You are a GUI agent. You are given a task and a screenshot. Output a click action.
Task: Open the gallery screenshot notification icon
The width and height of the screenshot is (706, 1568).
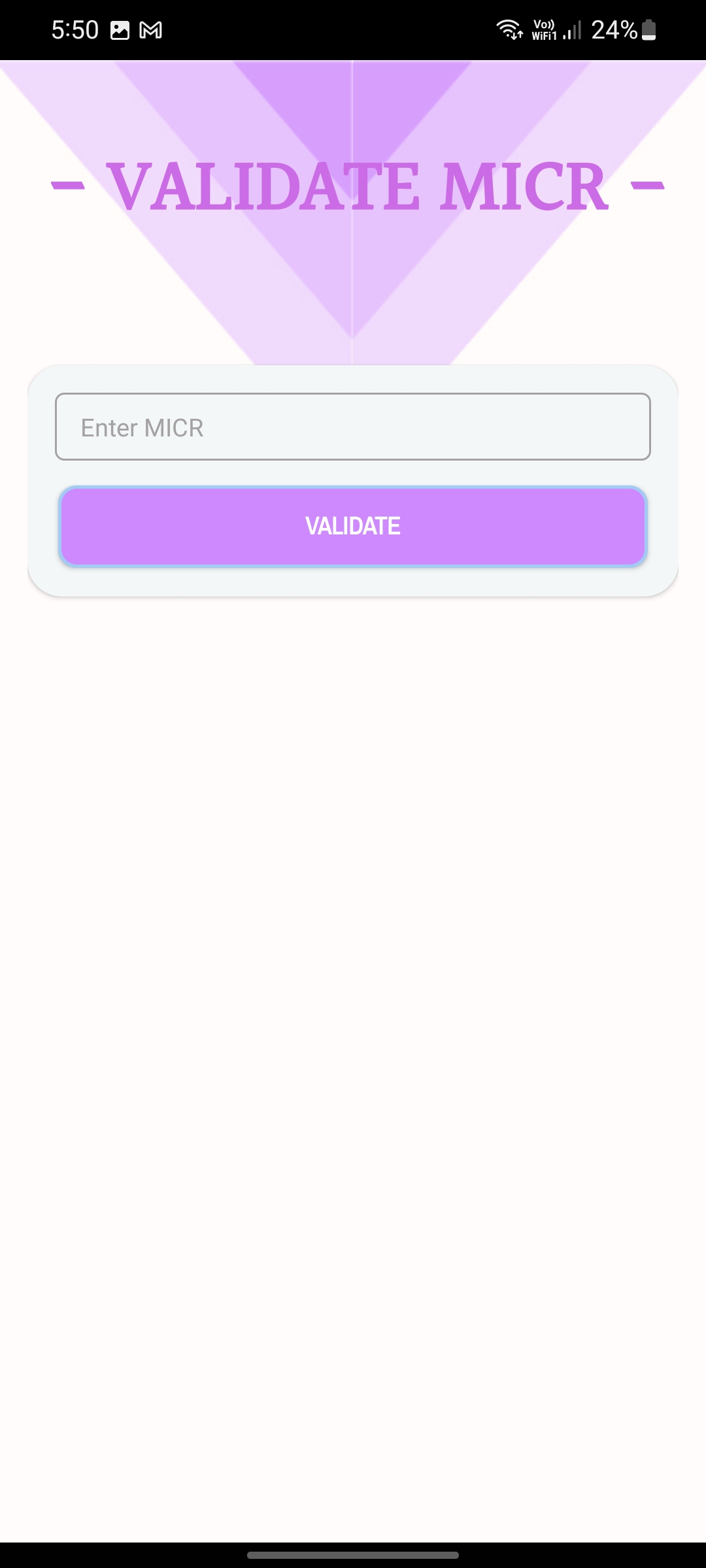coord(120,29)
